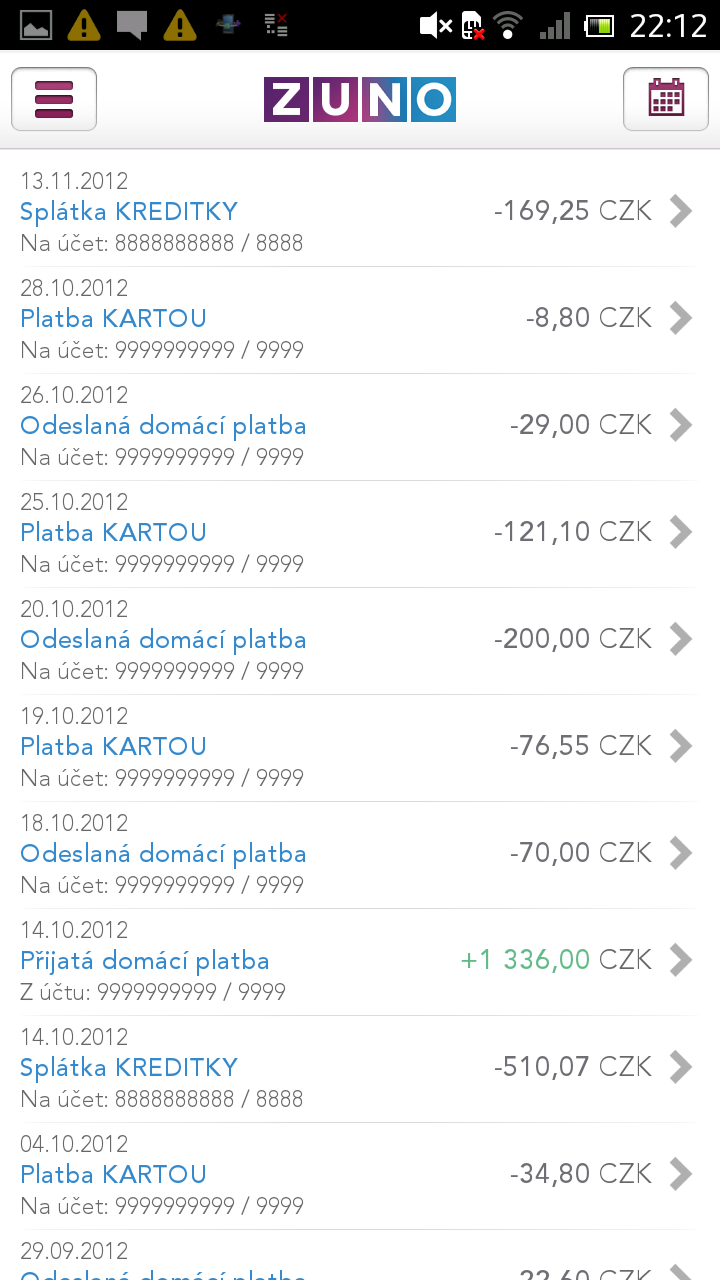Viewport: 720px width, 1280px height.
Task: Open the hamburger navigation menu
Action: pyautogui.click(x=53, y=99)
